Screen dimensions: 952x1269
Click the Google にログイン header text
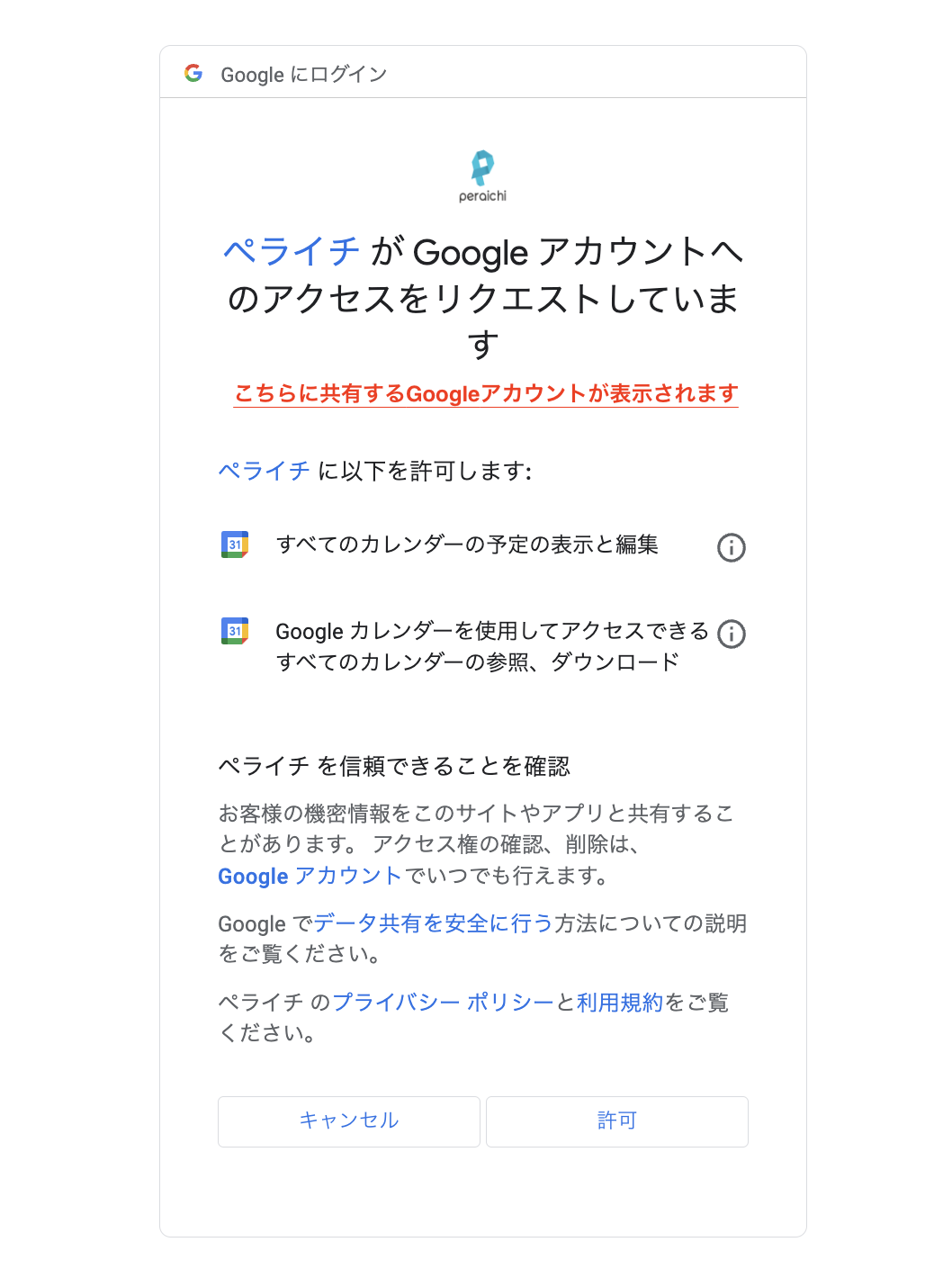pos(303,74)
